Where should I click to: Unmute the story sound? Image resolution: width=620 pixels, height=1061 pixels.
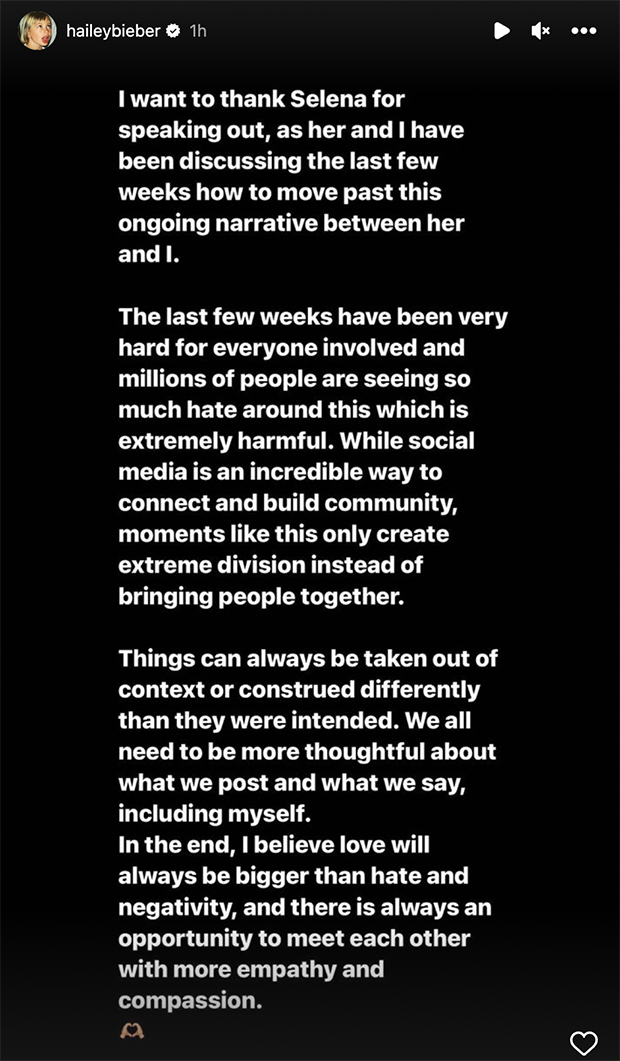point(540,30)
